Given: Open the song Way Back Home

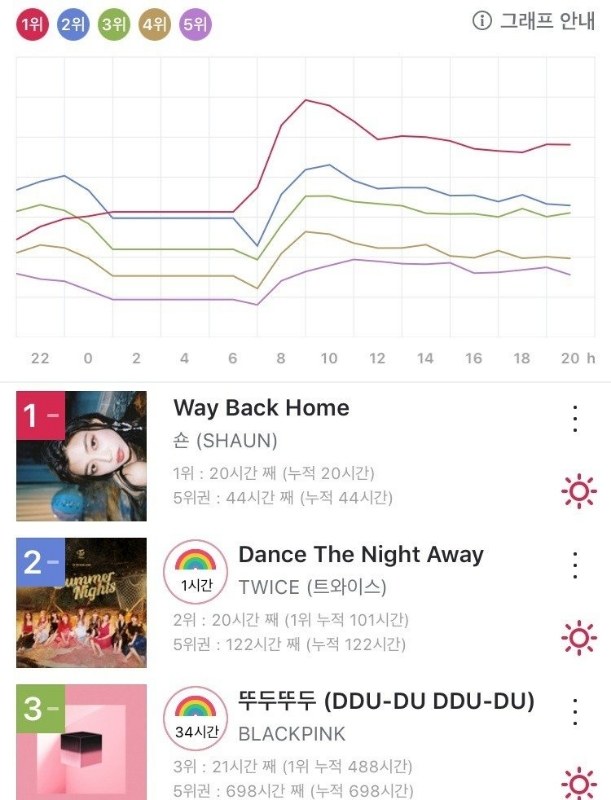Looking at the screenshot, I should pyautogui.click(x=261, y=408).
